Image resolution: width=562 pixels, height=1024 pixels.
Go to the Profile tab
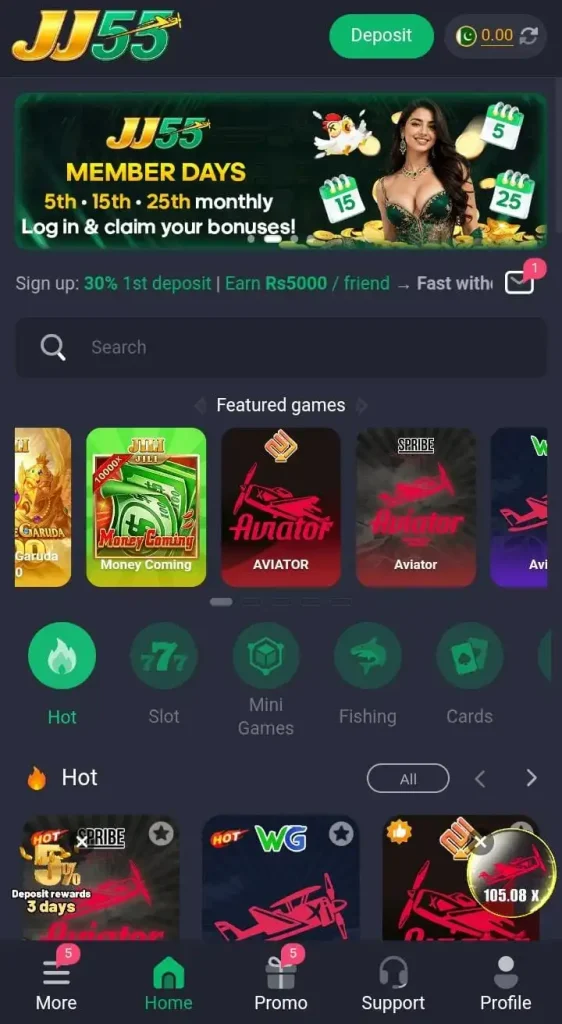pos(506,982)
